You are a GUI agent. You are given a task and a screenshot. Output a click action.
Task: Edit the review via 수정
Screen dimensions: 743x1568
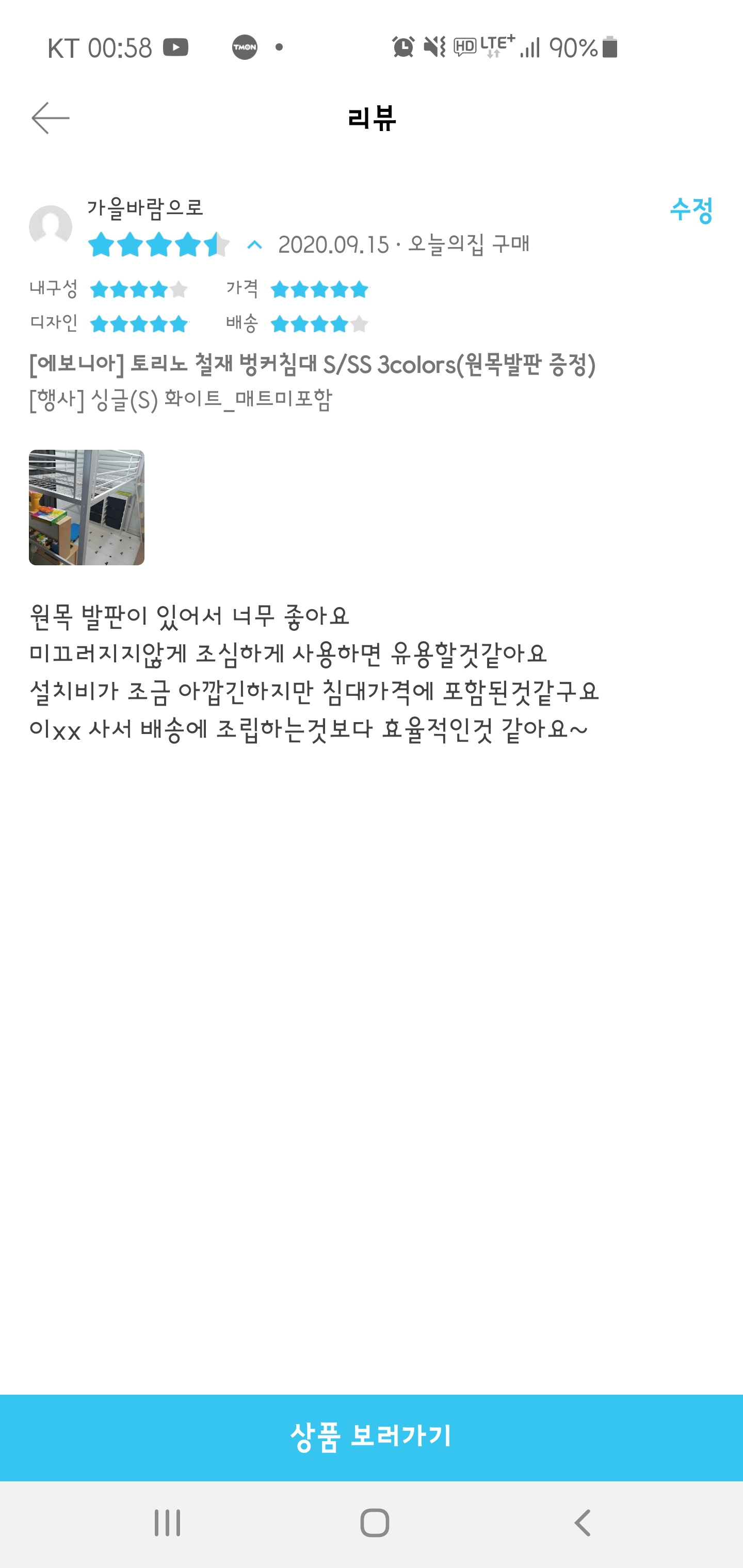(x=690, y=210)
